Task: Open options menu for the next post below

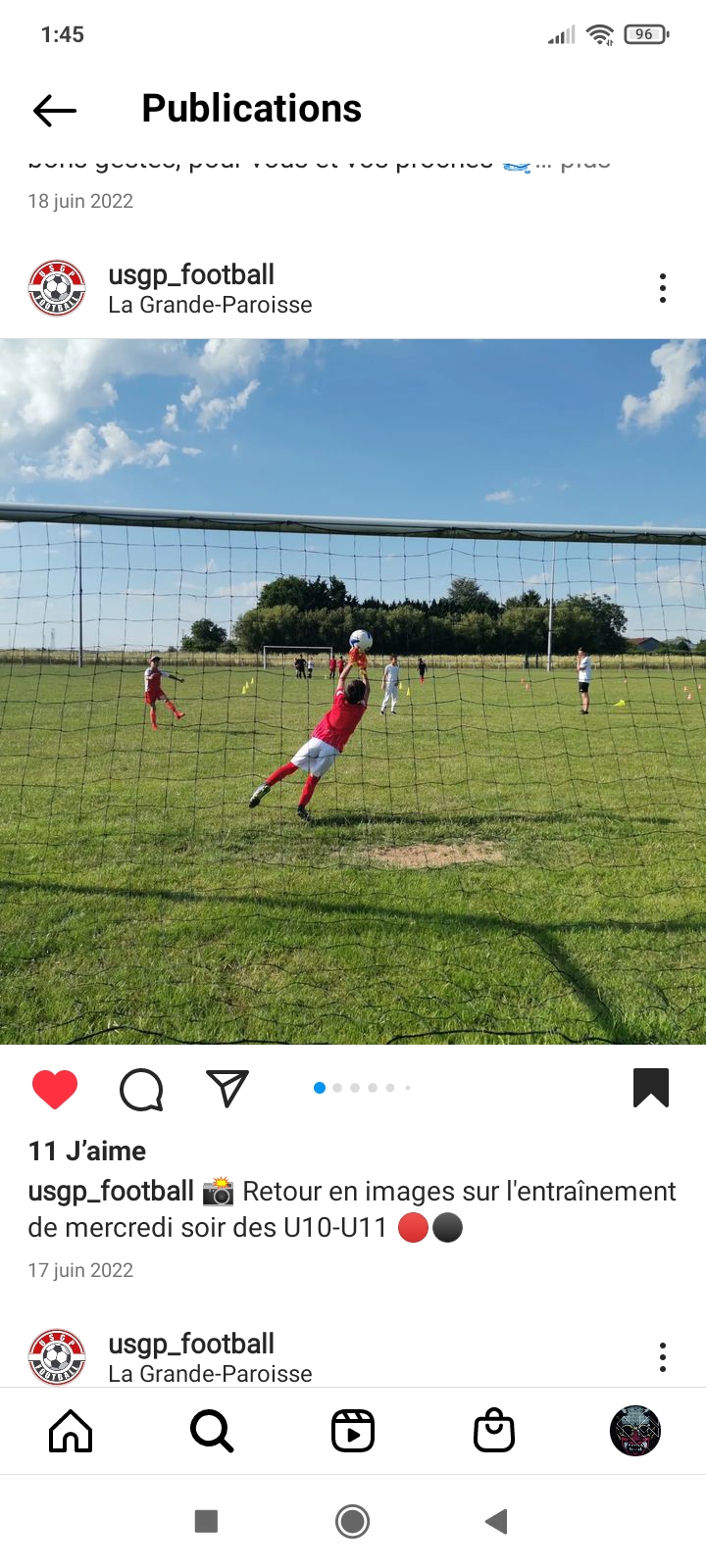Action: pos(663,1357)
